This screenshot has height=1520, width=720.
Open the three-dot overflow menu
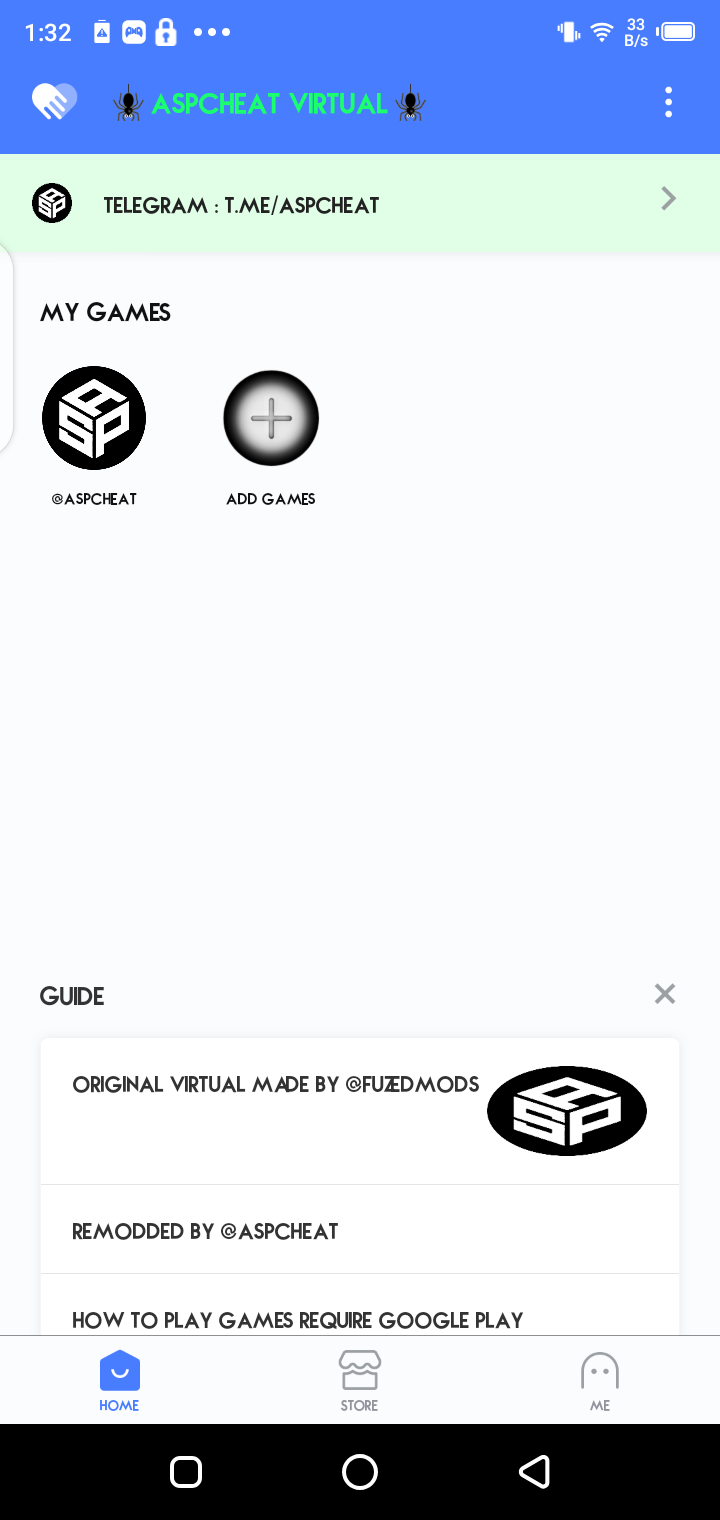point(668,102)
